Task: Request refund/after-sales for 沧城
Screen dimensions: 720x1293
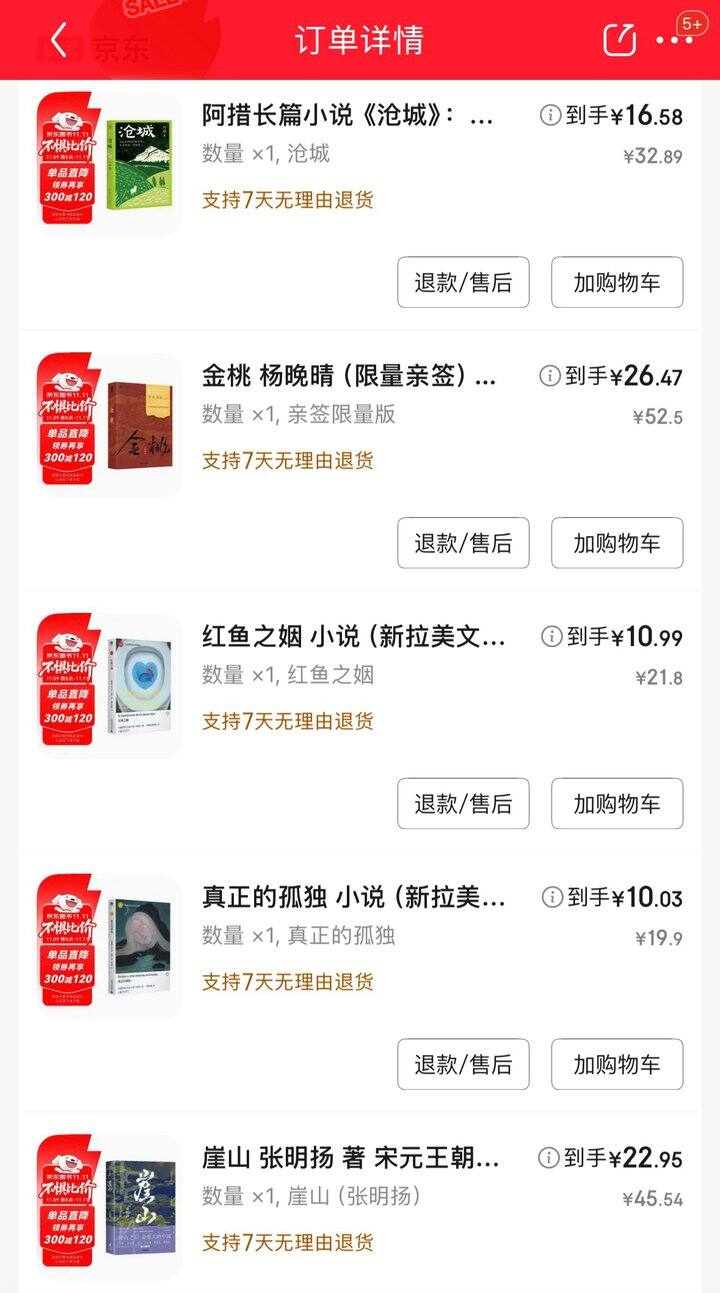Action: [x=463, y=282]
